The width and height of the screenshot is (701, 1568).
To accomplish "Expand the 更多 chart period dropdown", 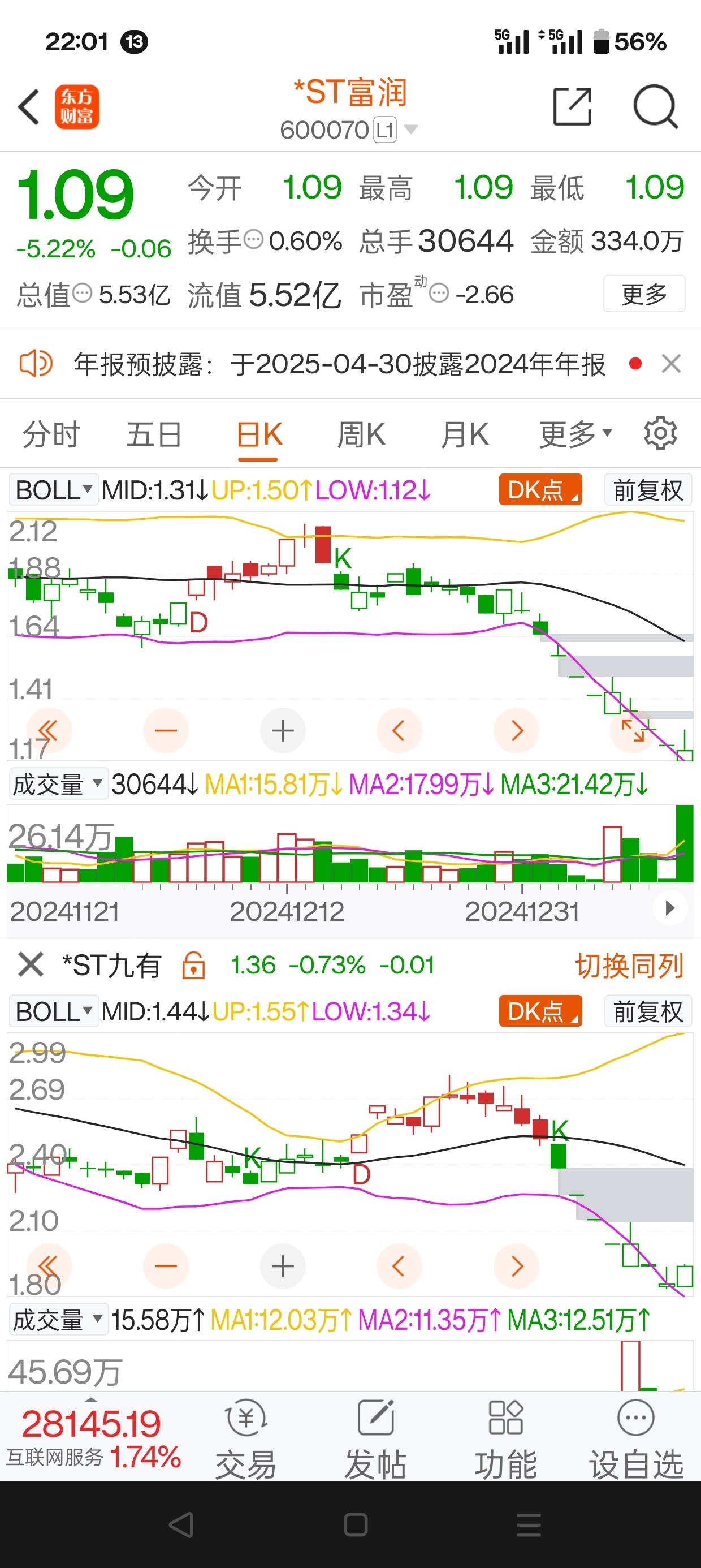I will (575, 434).
